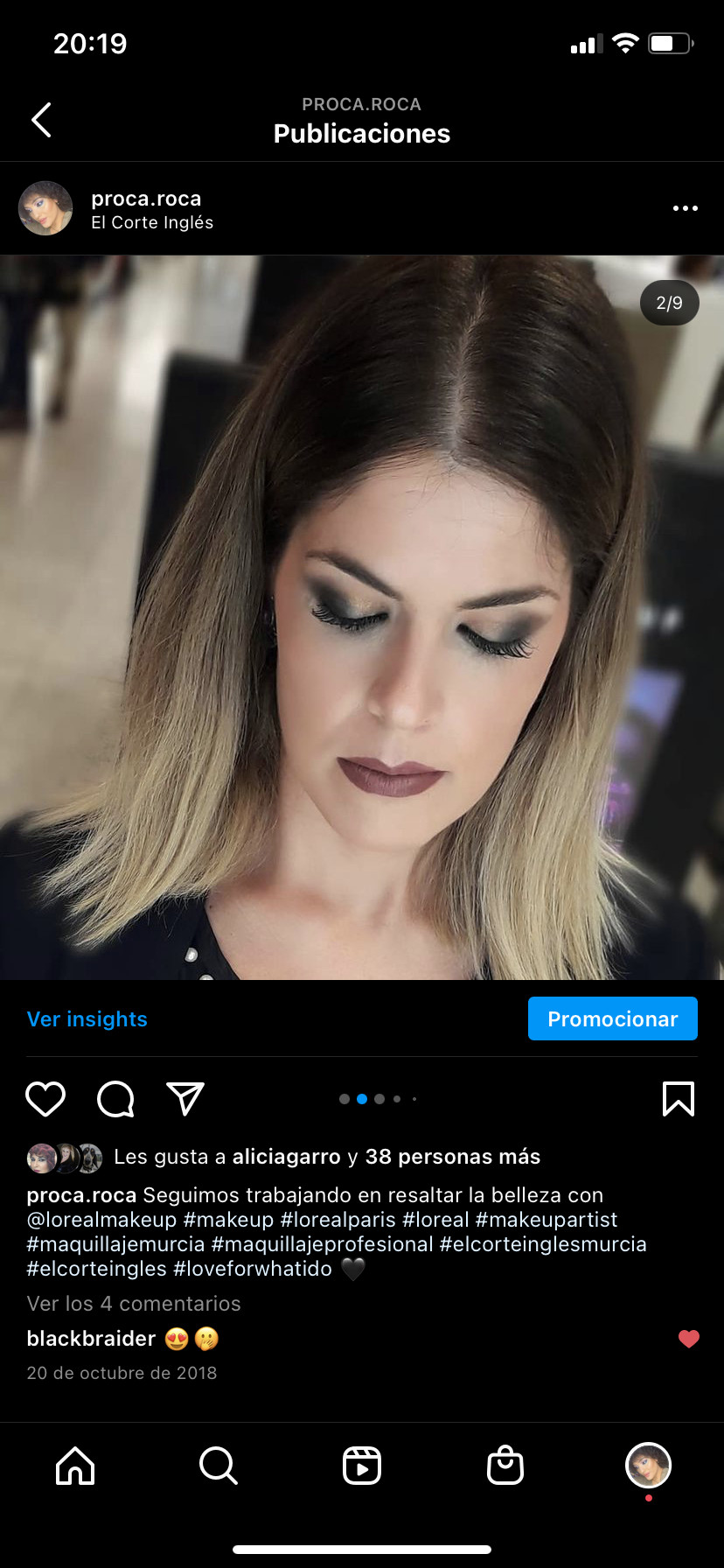
Task: View people who liked: 38 personas más
Action: pos(453,1157)
